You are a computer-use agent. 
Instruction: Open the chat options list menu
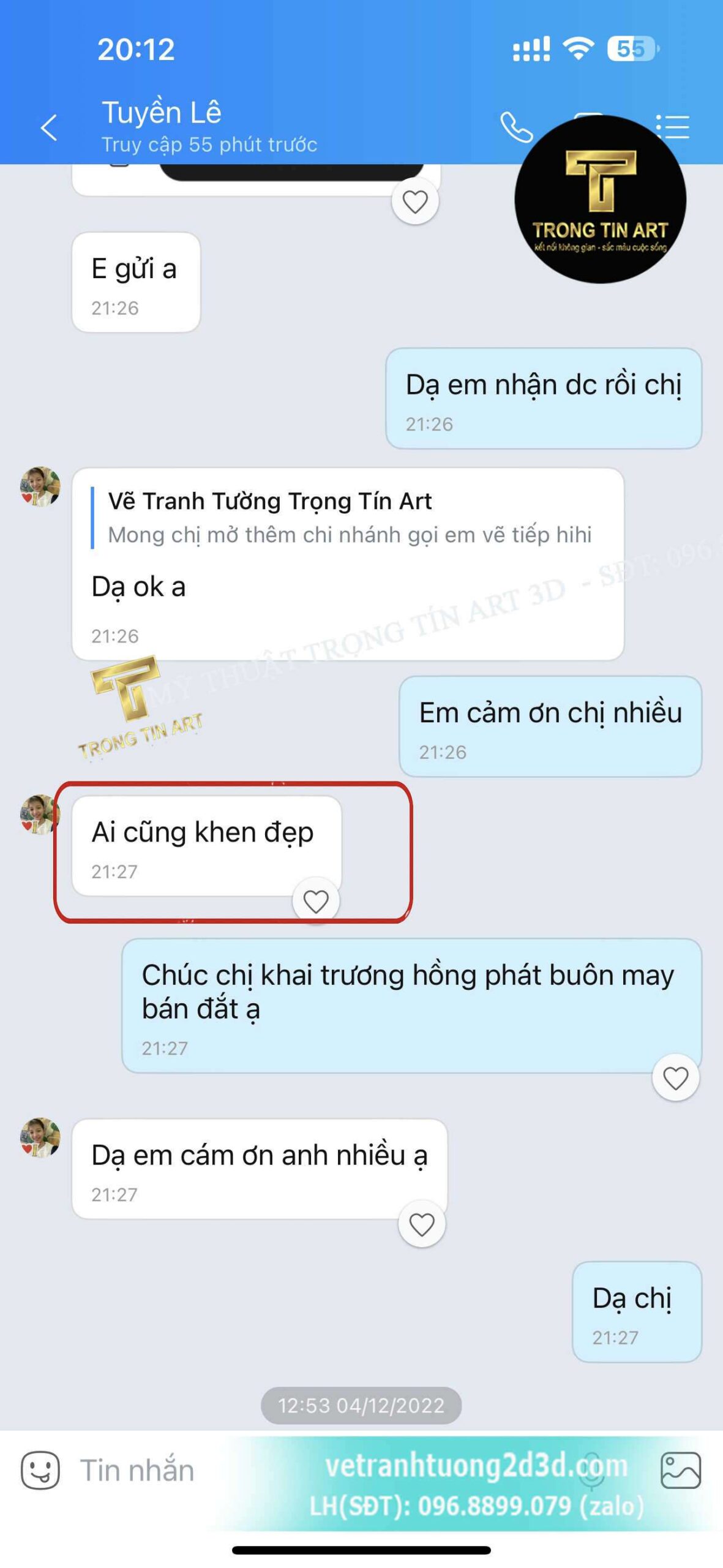pos(672,127)
